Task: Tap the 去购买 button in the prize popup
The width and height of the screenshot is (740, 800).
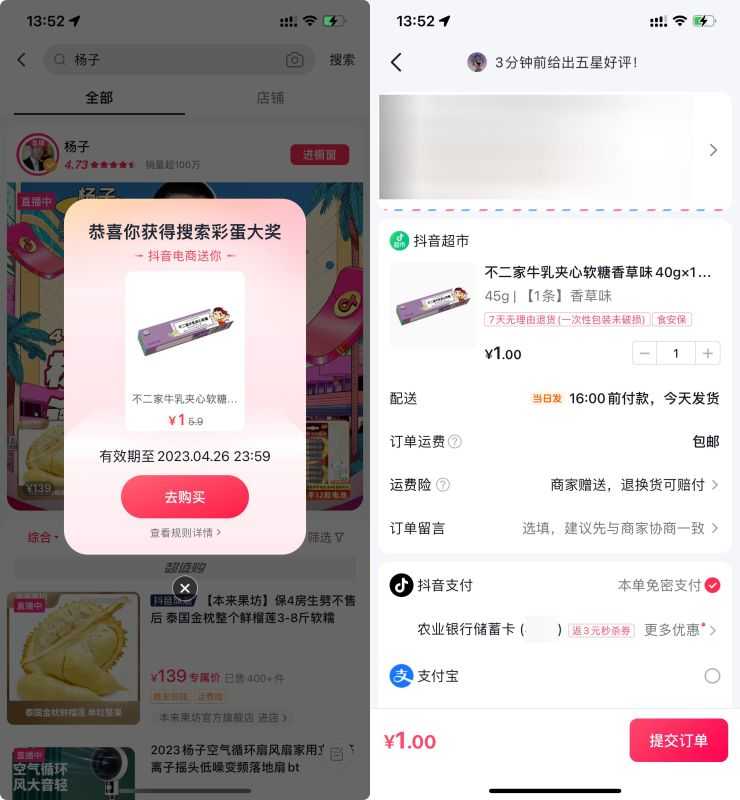Action: pos(185,496)
